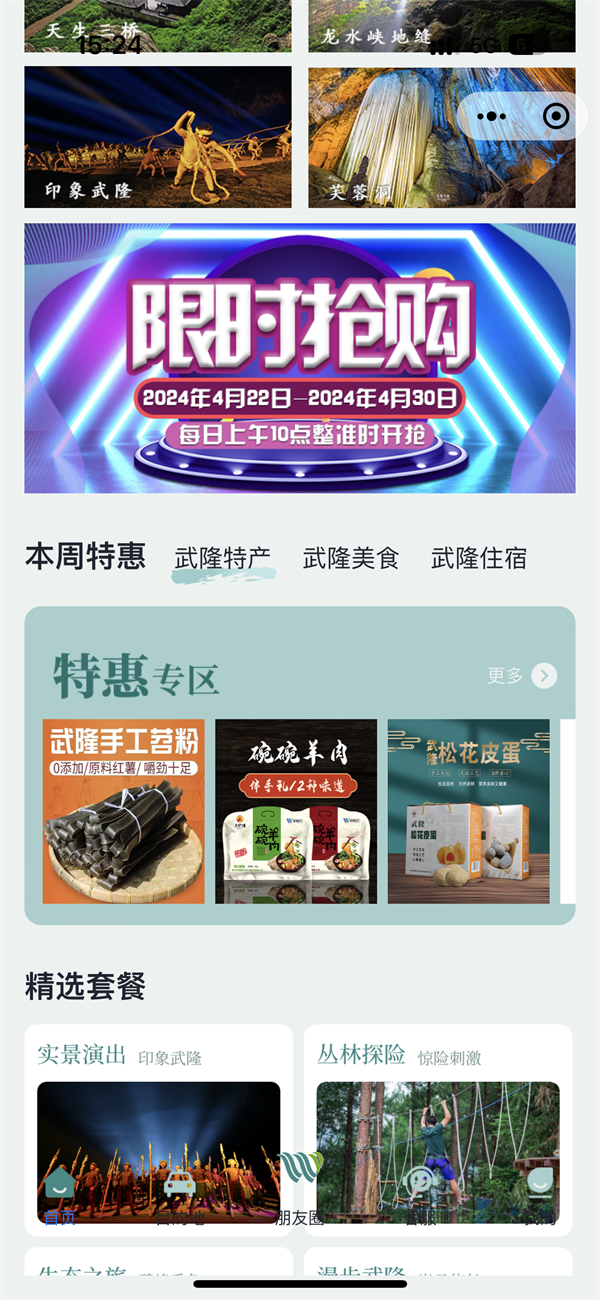Switch to the 武隆美食 tab
600x1300 pixels.
click(351, 559)
